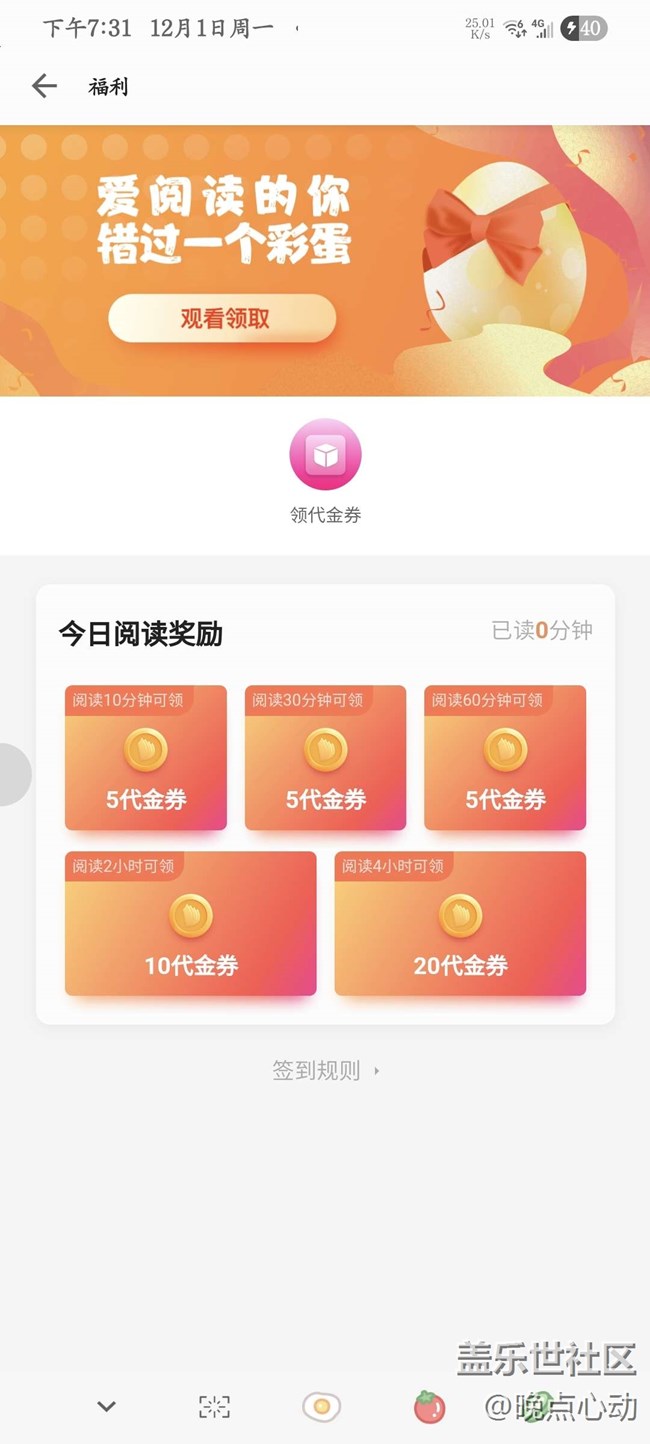
Task: Claim the 阅读30分钟可领 reward card
Action: [x=325, y=758]
